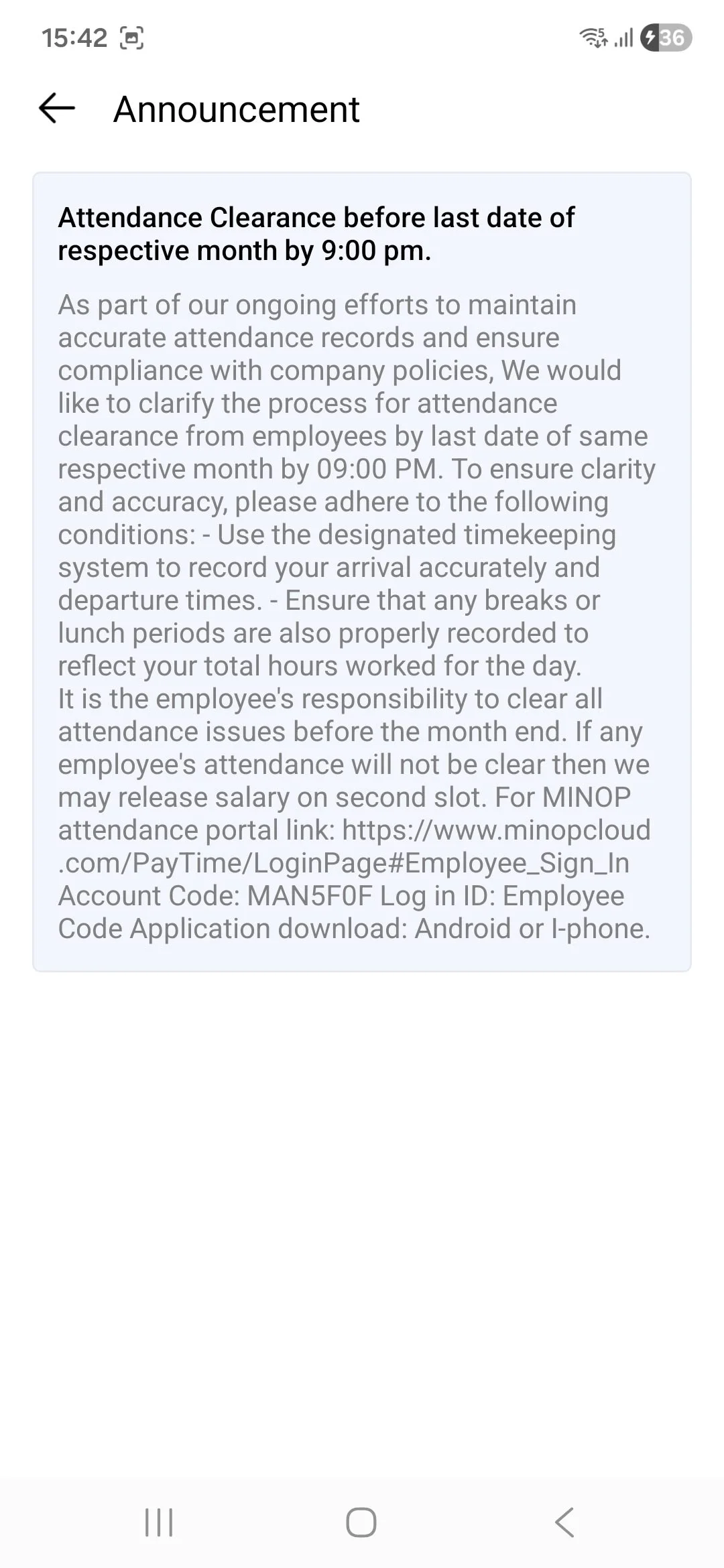The width and height of the screenshot is (724, 1568).
Task: Tap the system home button
Action: pyautogui.click(x=361, y=1522)
